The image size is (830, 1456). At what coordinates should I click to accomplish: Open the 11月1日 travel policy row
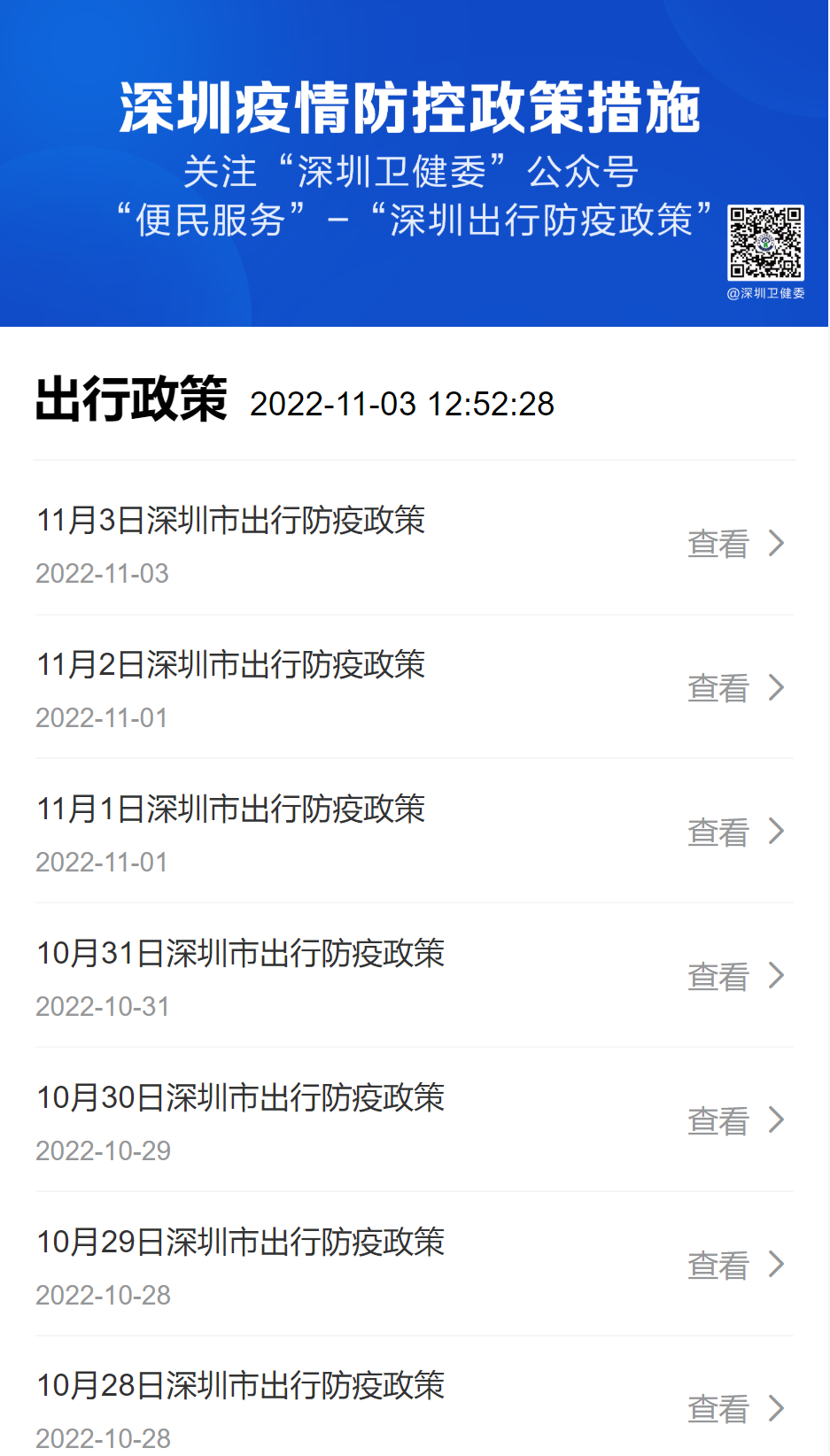415,832
